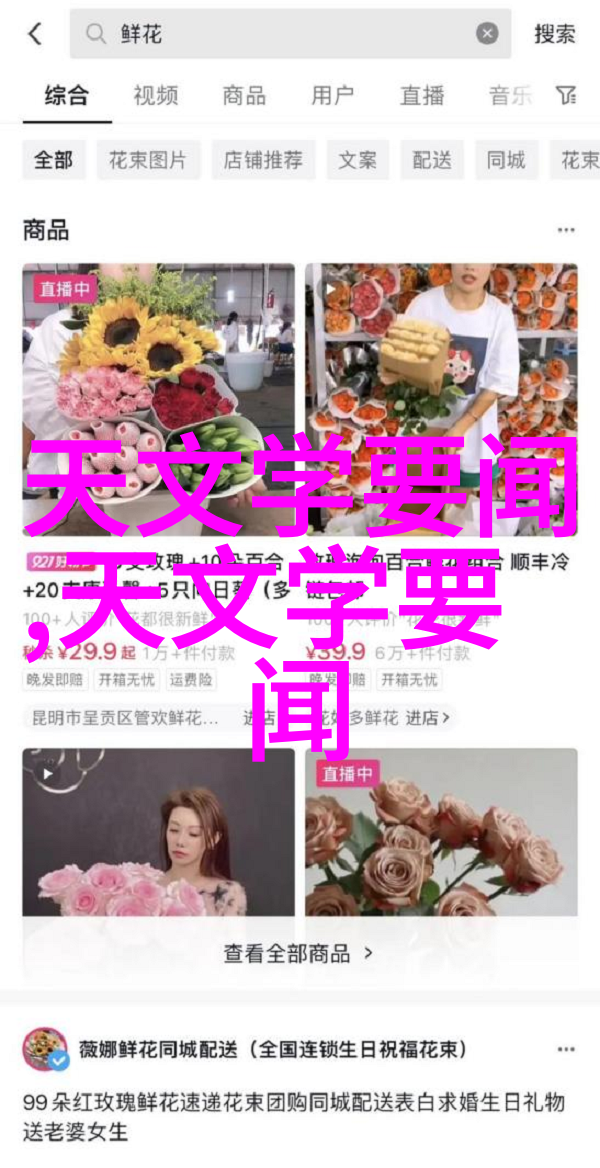The width and height of the screenshot is (600, 1168).
Task: Tap the 搜索 button
Action: (x=555, y=34)
